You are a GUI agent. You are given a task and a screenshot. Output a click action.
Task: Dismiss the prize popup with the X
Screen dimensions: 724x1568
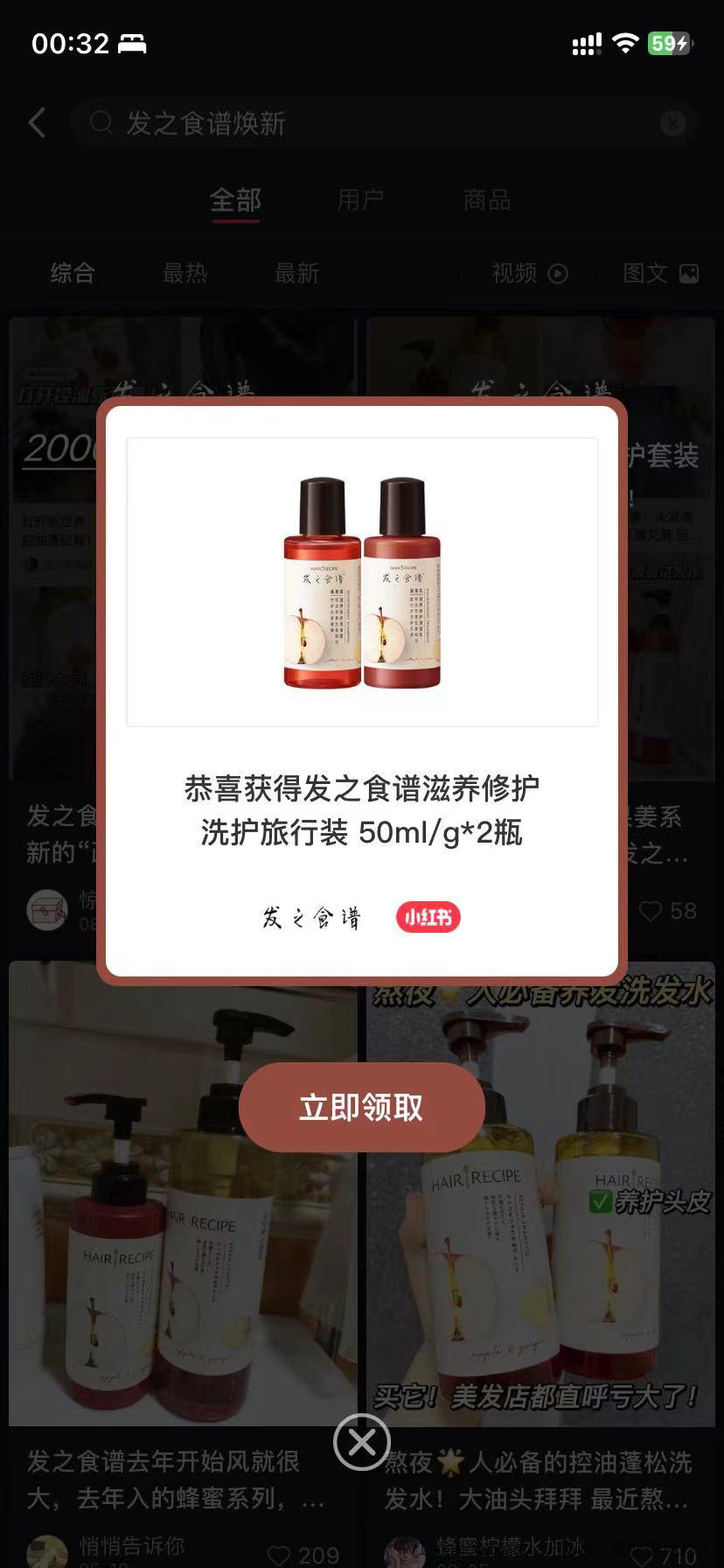361,1442
